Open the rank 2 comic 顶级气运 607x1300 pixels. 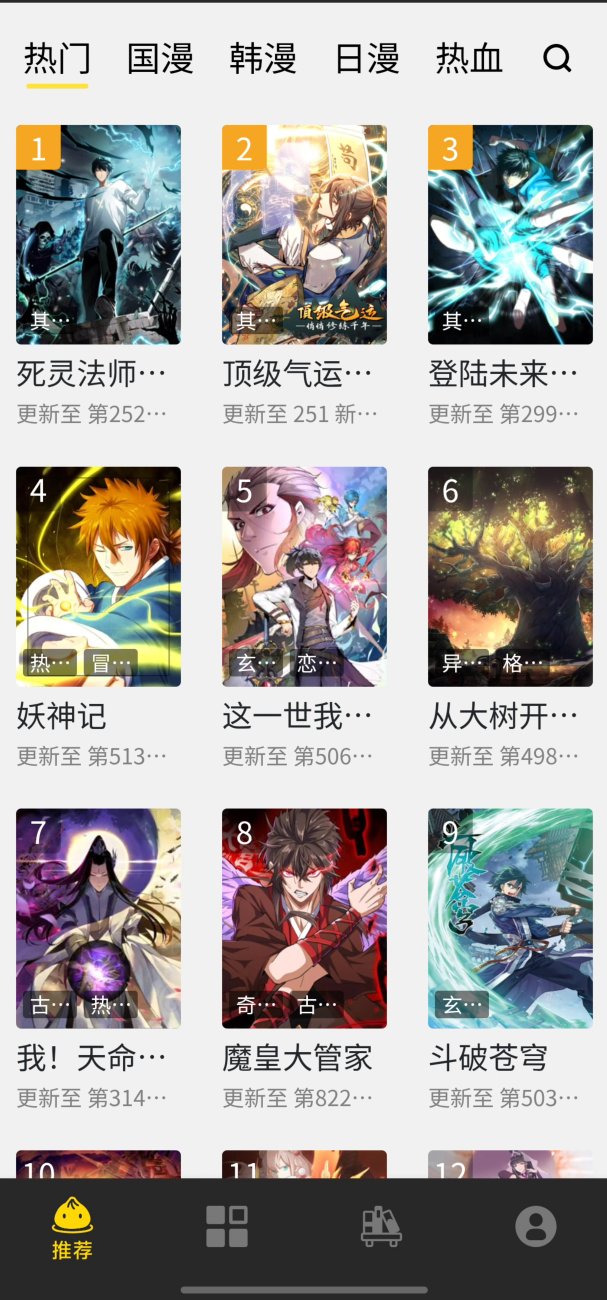[x=304, y=235]
